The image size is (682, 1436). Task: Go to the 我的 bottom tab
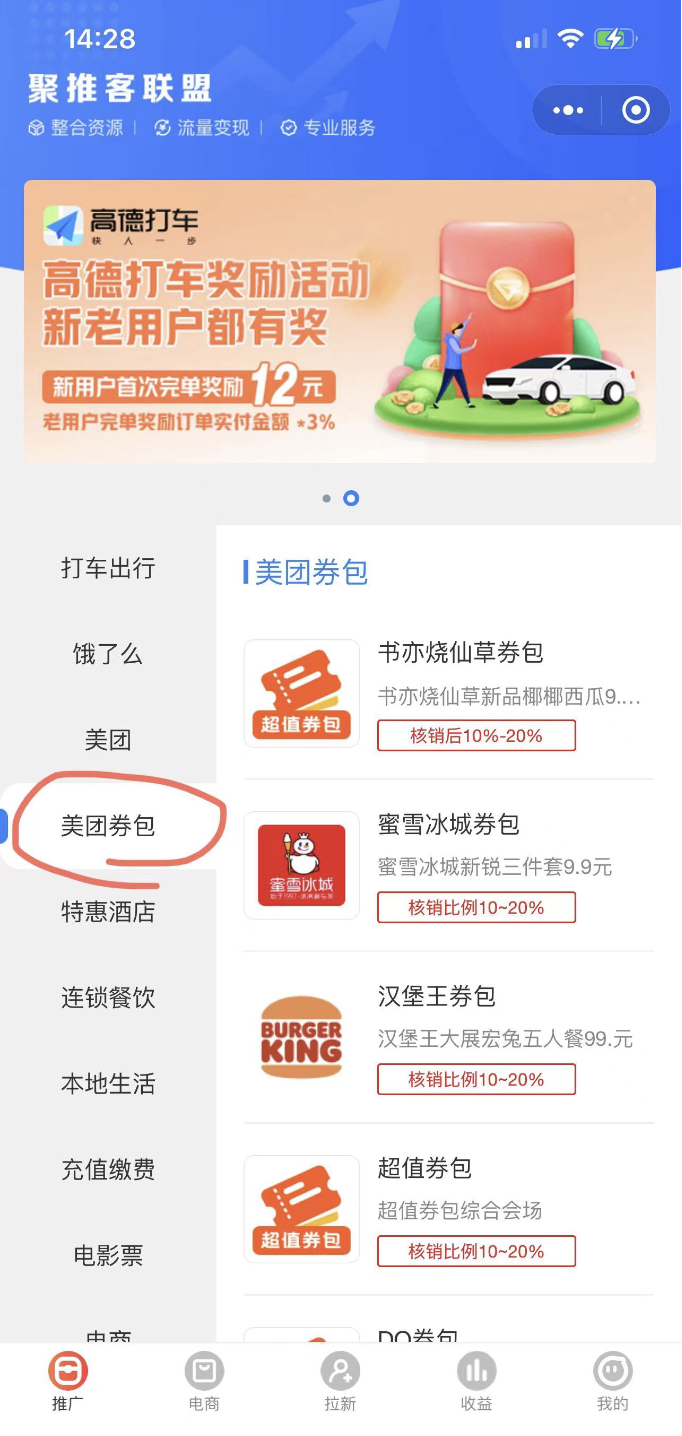pos(612,1382)
